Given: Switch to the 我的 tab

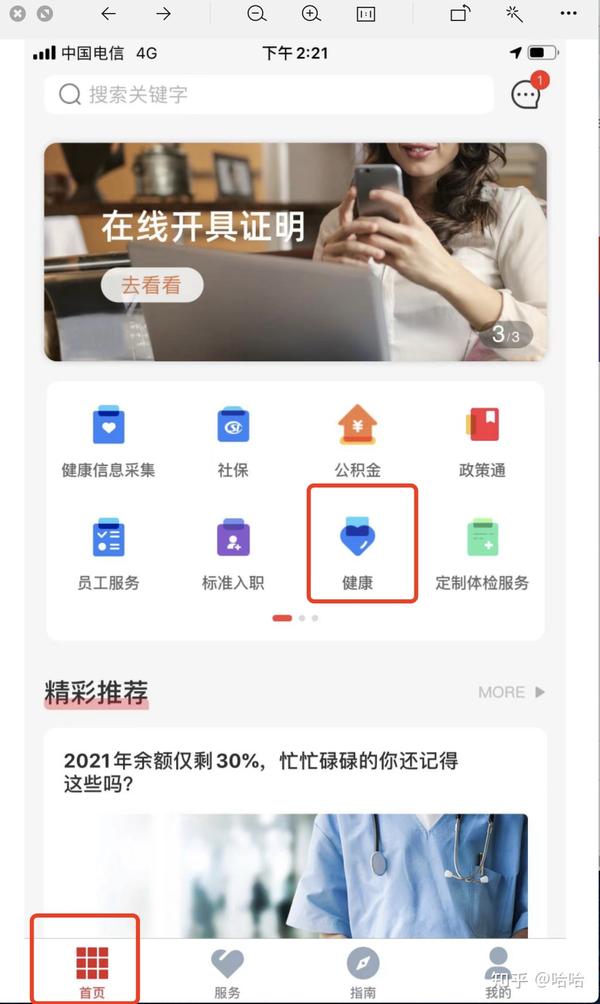Looking at the screenshot, I should [x=498, y=972].
